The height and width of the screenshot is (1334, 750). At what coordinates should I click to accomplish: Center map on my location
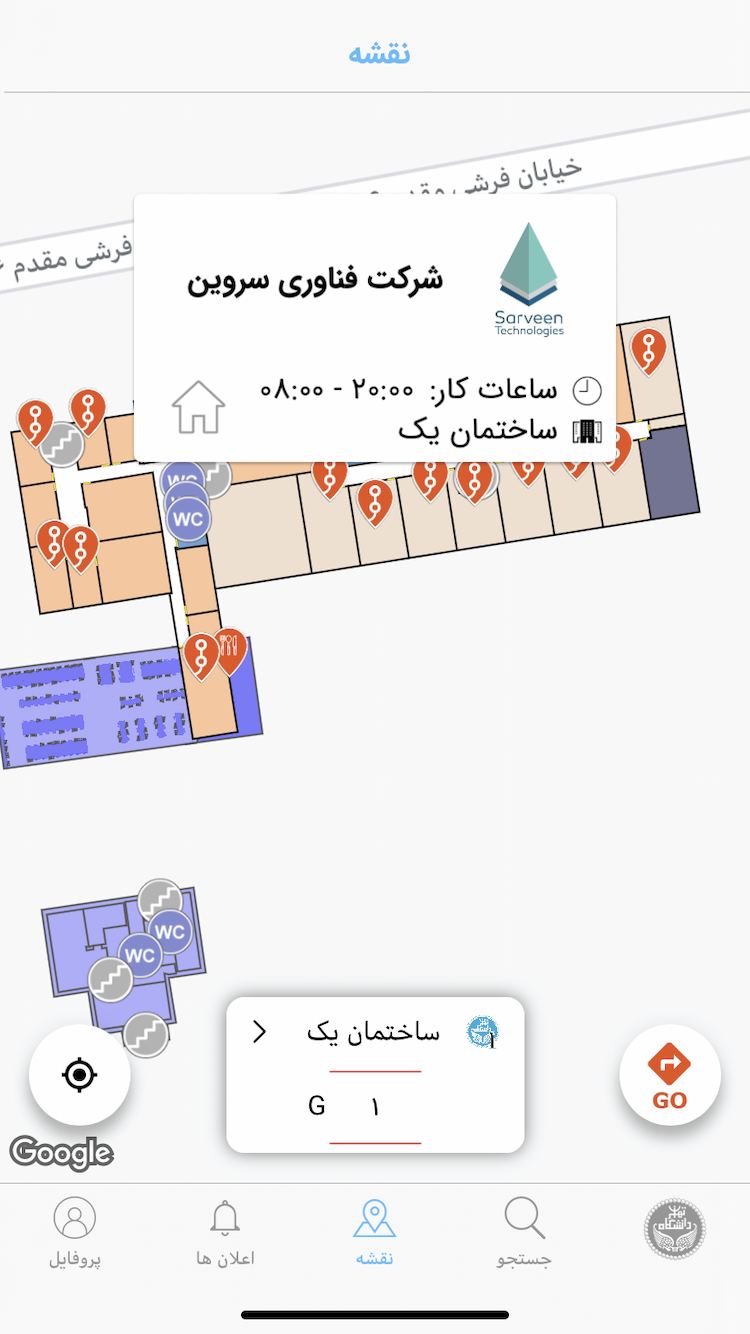pos(80,1075)
